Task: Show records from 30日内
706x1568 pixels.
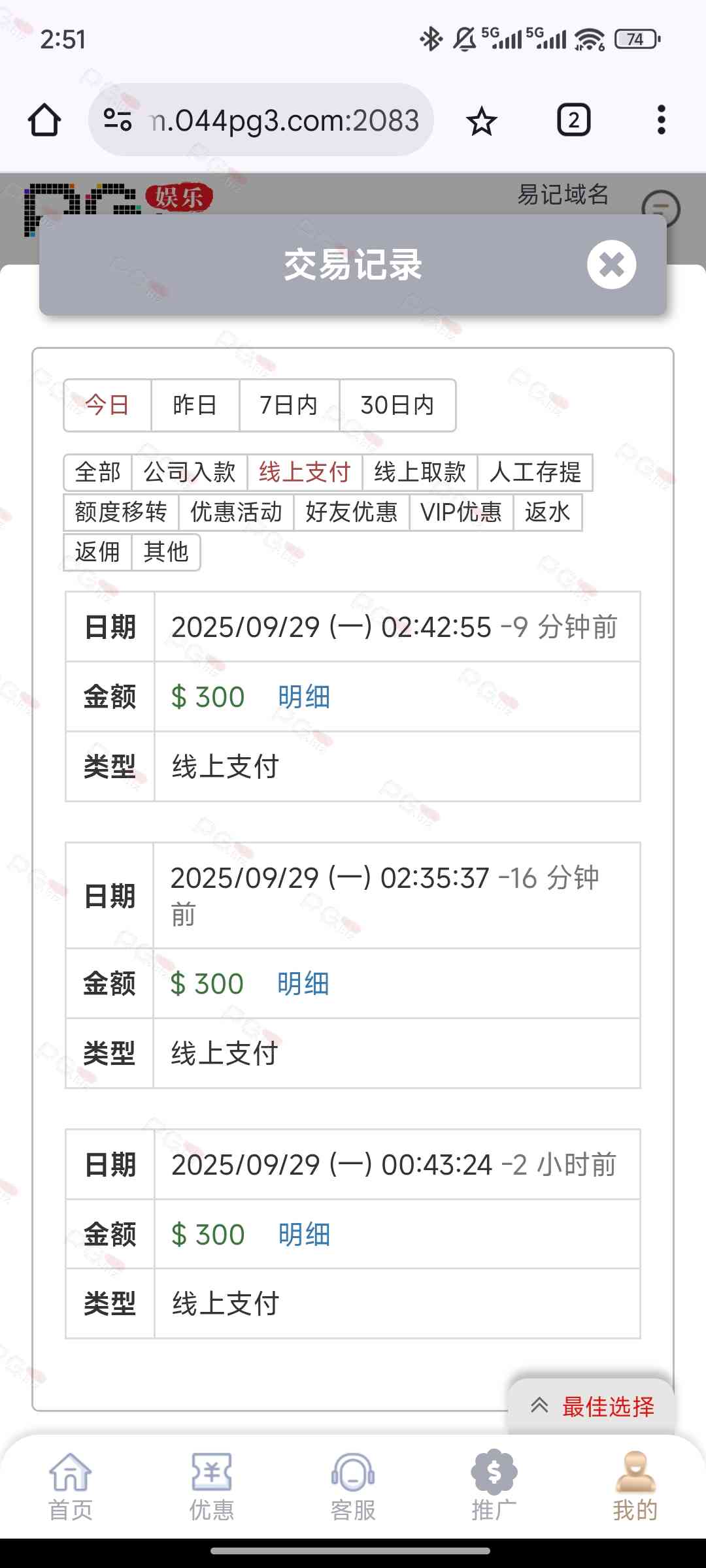Action: [397, 405]
